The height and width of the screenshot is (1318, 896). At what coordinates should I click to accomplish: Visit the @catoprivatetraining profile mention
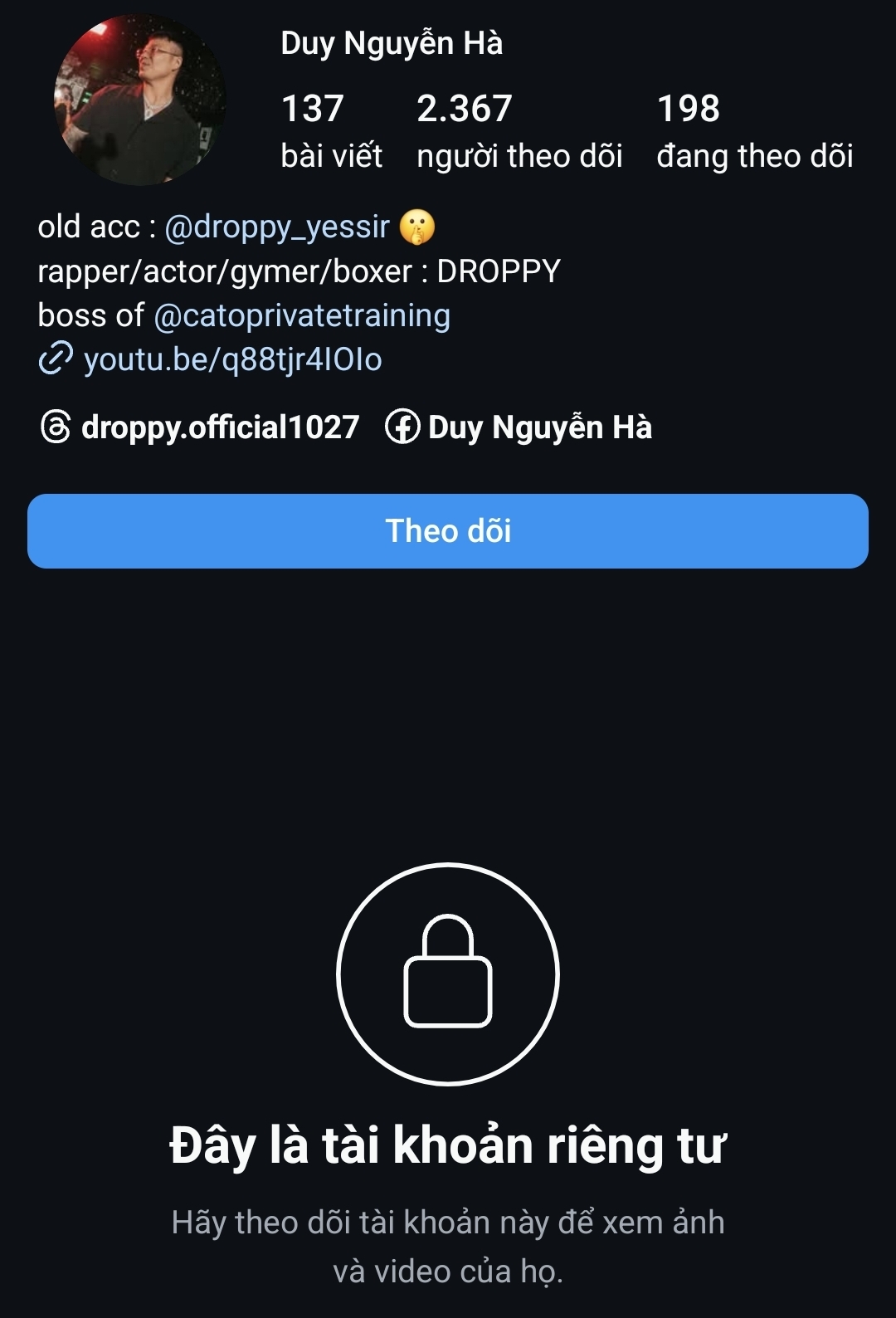[302, 315]
